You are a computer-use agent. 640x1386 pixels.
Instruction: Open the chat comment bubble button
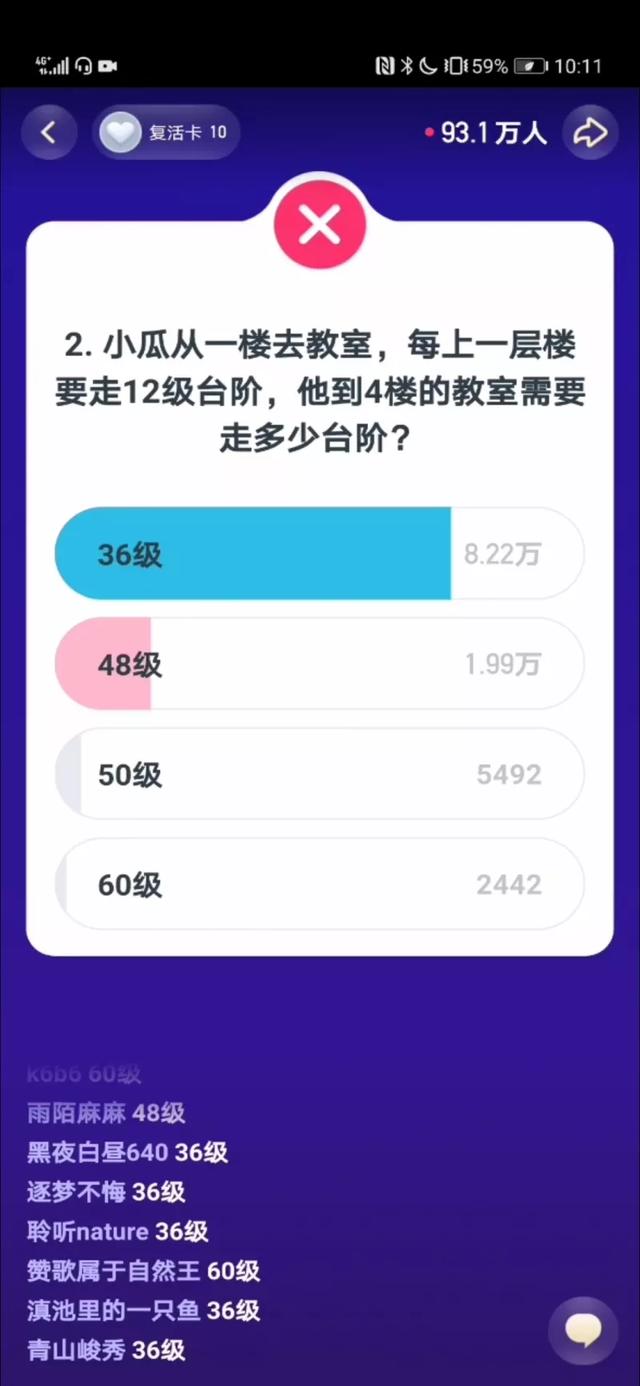(583, 1330)
